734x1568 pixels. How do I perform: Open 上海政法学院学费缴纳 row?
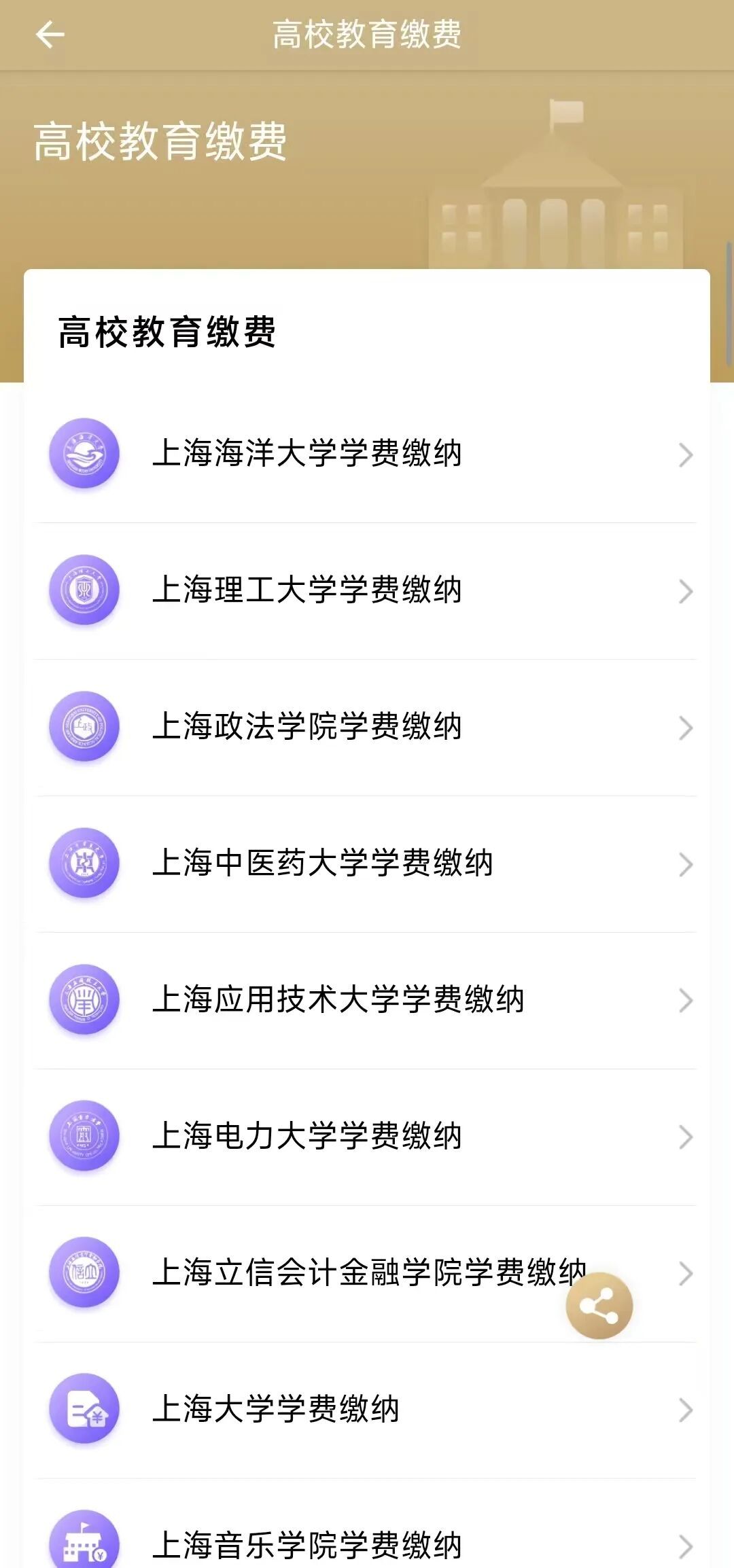pyautogui.click(x=307, y=726)
